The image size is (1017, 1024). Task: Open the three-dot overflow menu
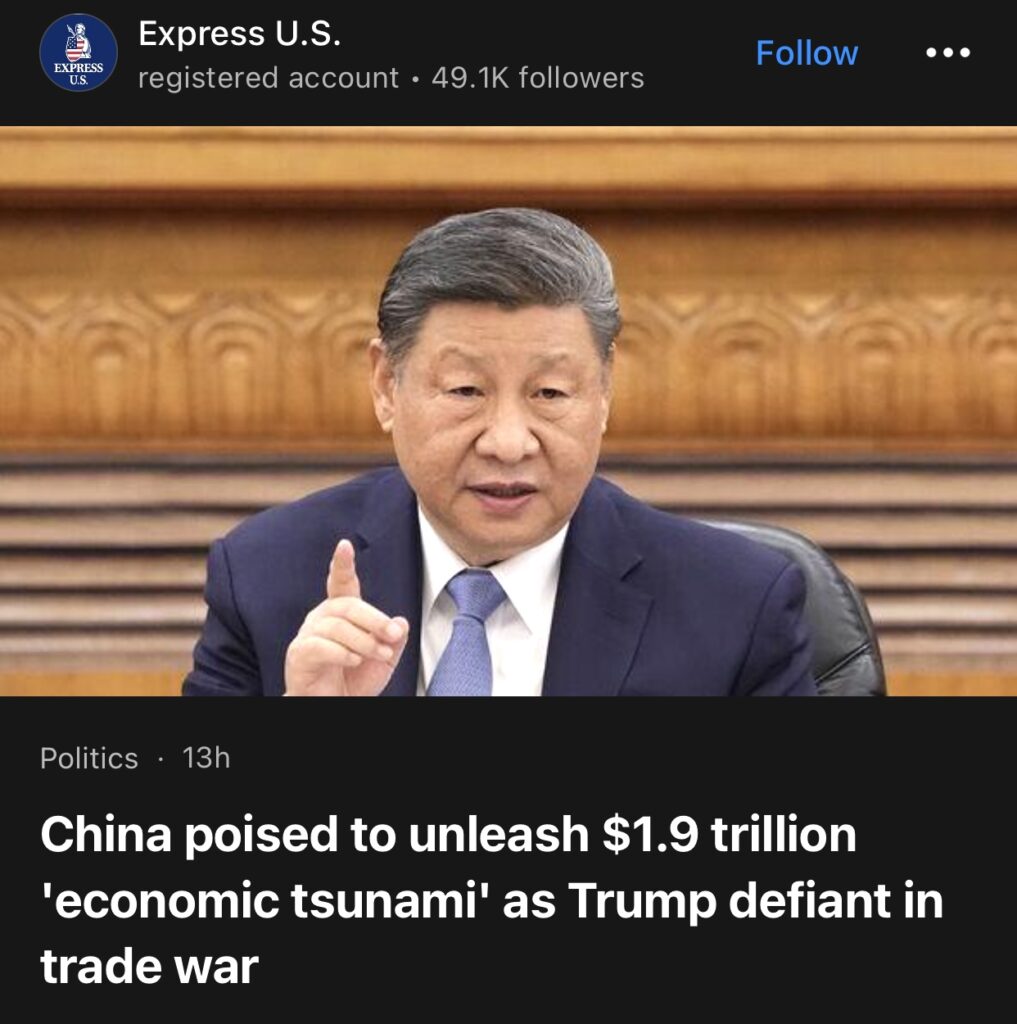click(x=947, y=53)
